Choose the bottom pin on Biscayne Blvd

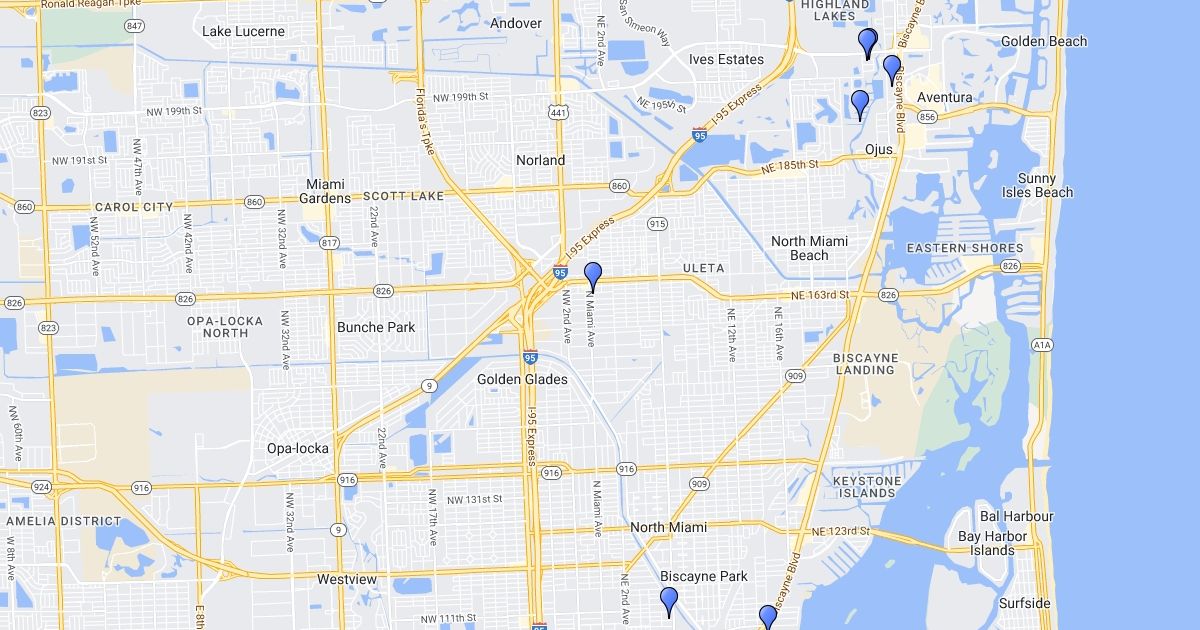point(768,617)
